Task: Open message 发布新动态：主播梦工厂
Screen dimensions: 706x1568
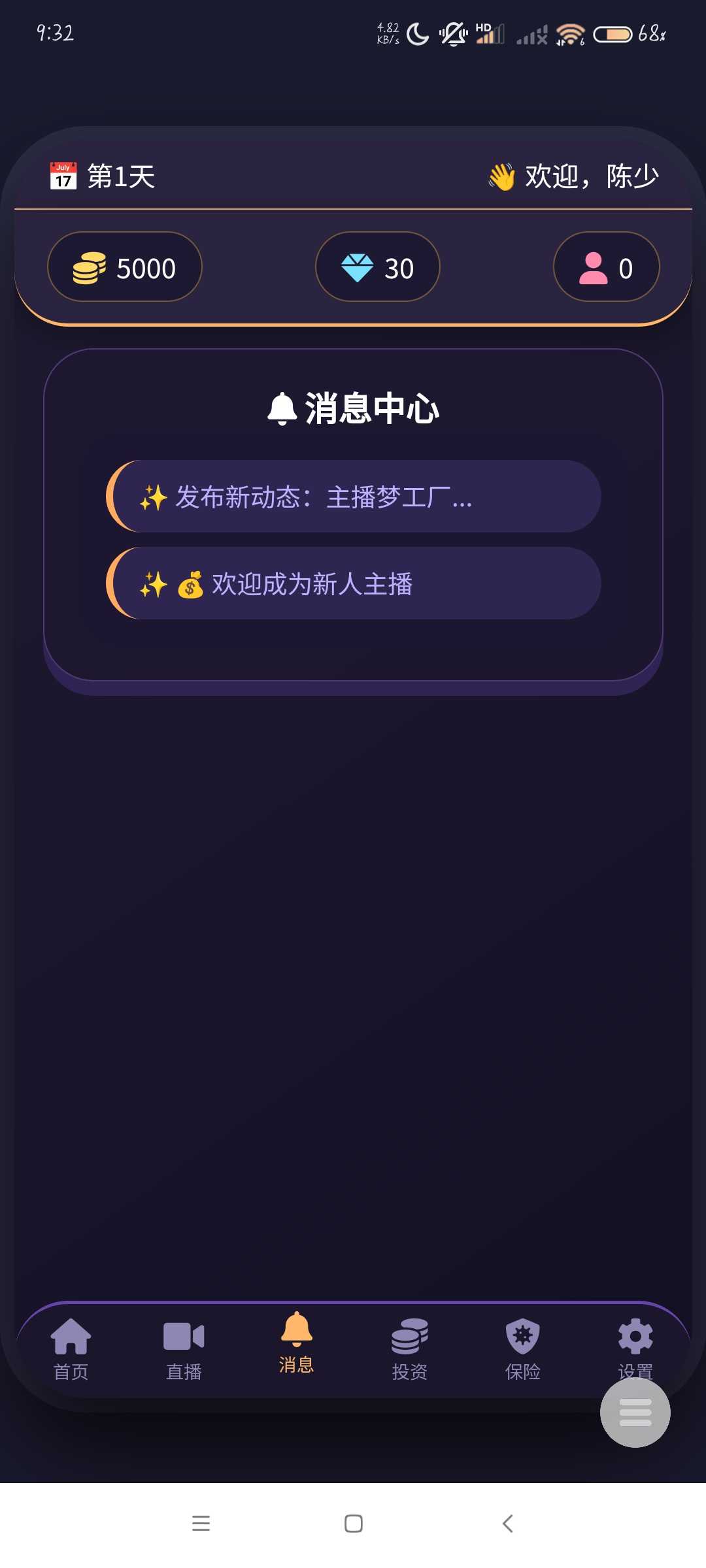Action: pos(353,497)
